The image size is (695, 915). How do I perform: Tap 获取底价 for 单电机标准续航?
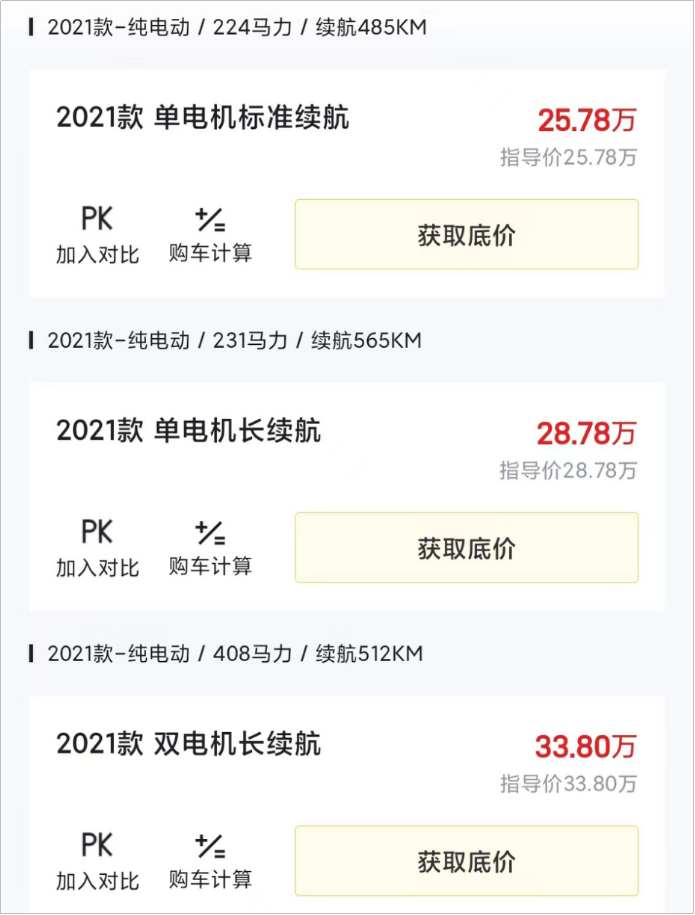point(466,235)
